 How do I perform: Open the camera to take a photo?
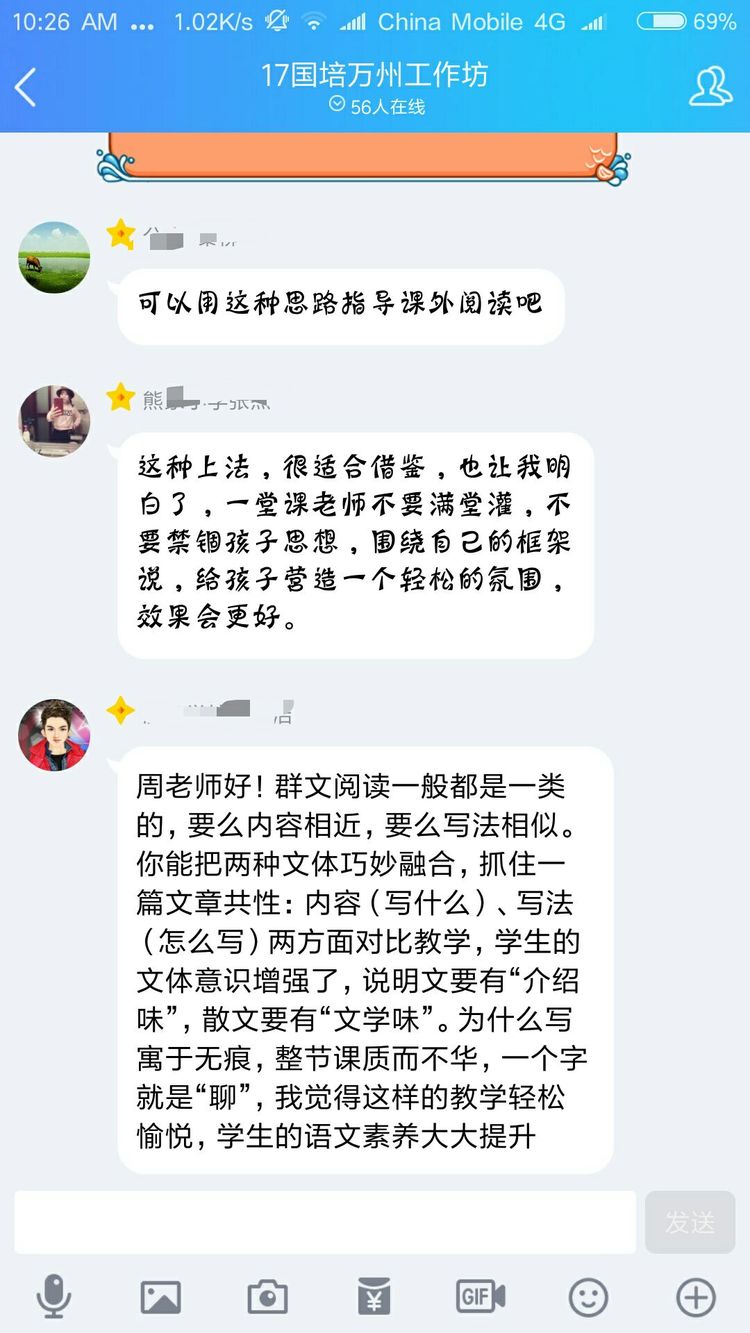click(x=267, y=1297)
